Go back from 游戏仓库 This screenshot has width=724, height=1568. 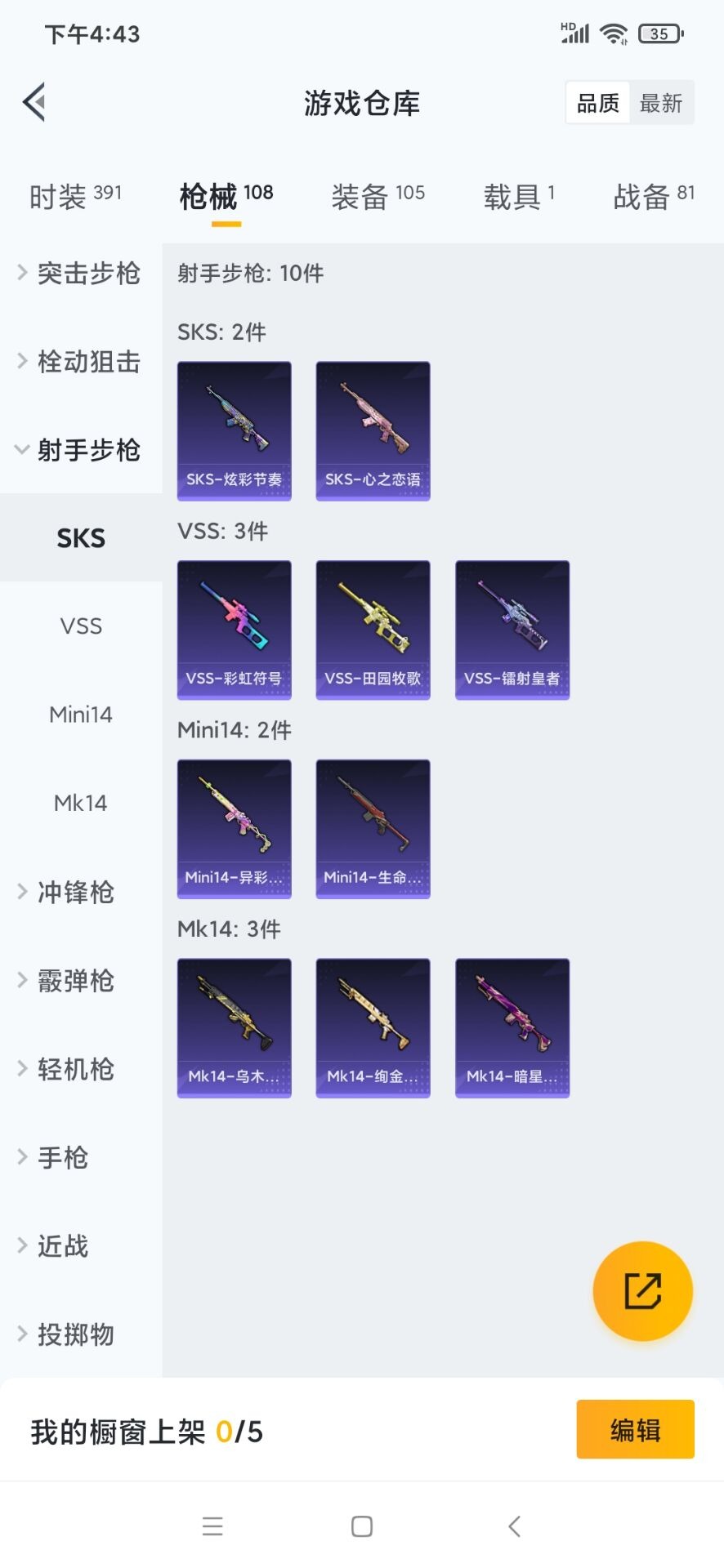point(34,103)
